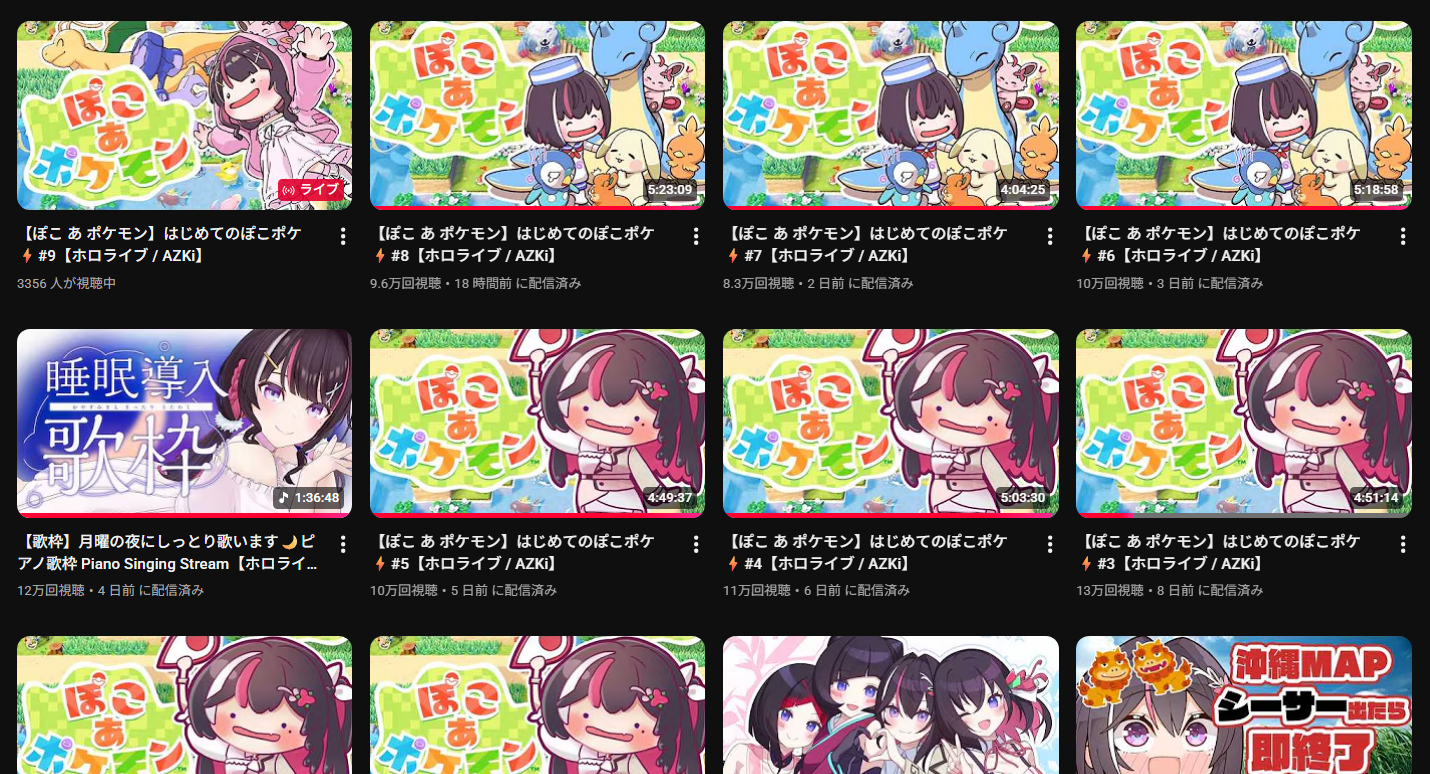This screenshot has width=1430, height=774.
Task: Open the #3 video lasting 4:51:14
Action: coord(1243,423)
